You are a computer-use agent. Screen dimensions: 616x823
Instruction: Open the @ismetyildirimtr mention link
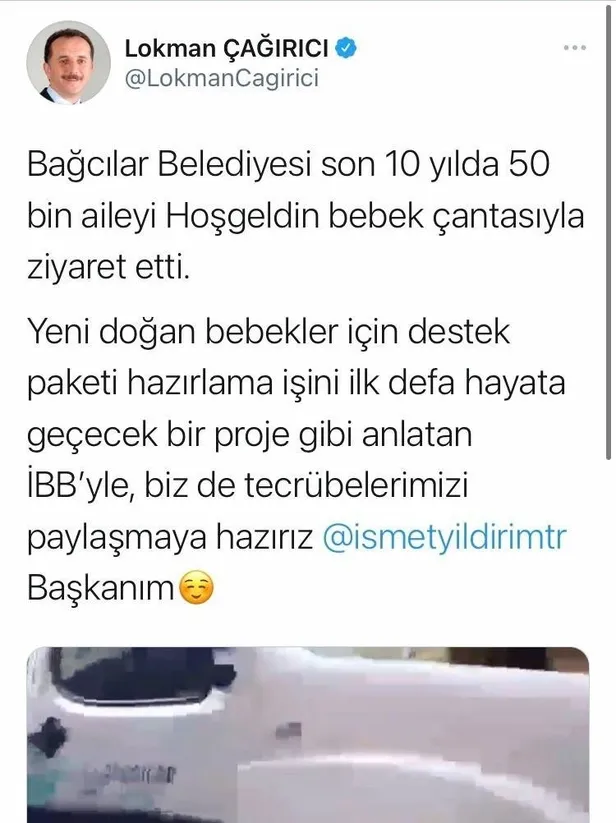click(446, 537)
